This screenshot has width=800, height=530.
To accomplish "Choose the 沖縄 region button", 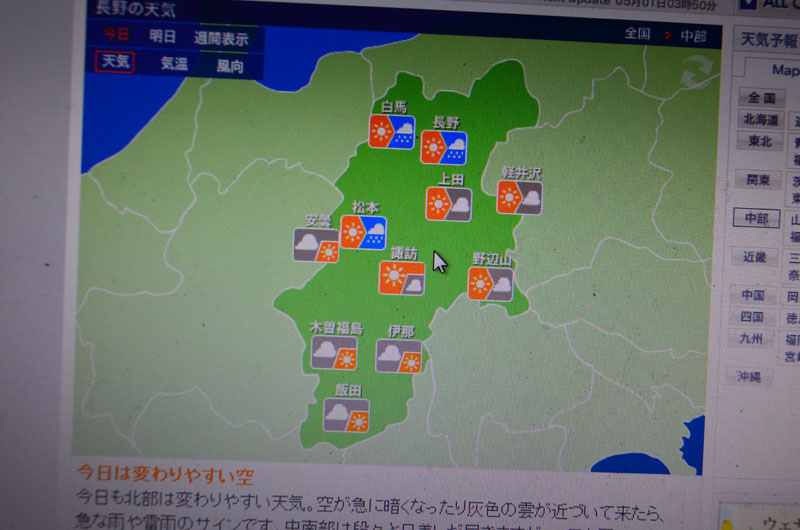I will coord(749,377).
